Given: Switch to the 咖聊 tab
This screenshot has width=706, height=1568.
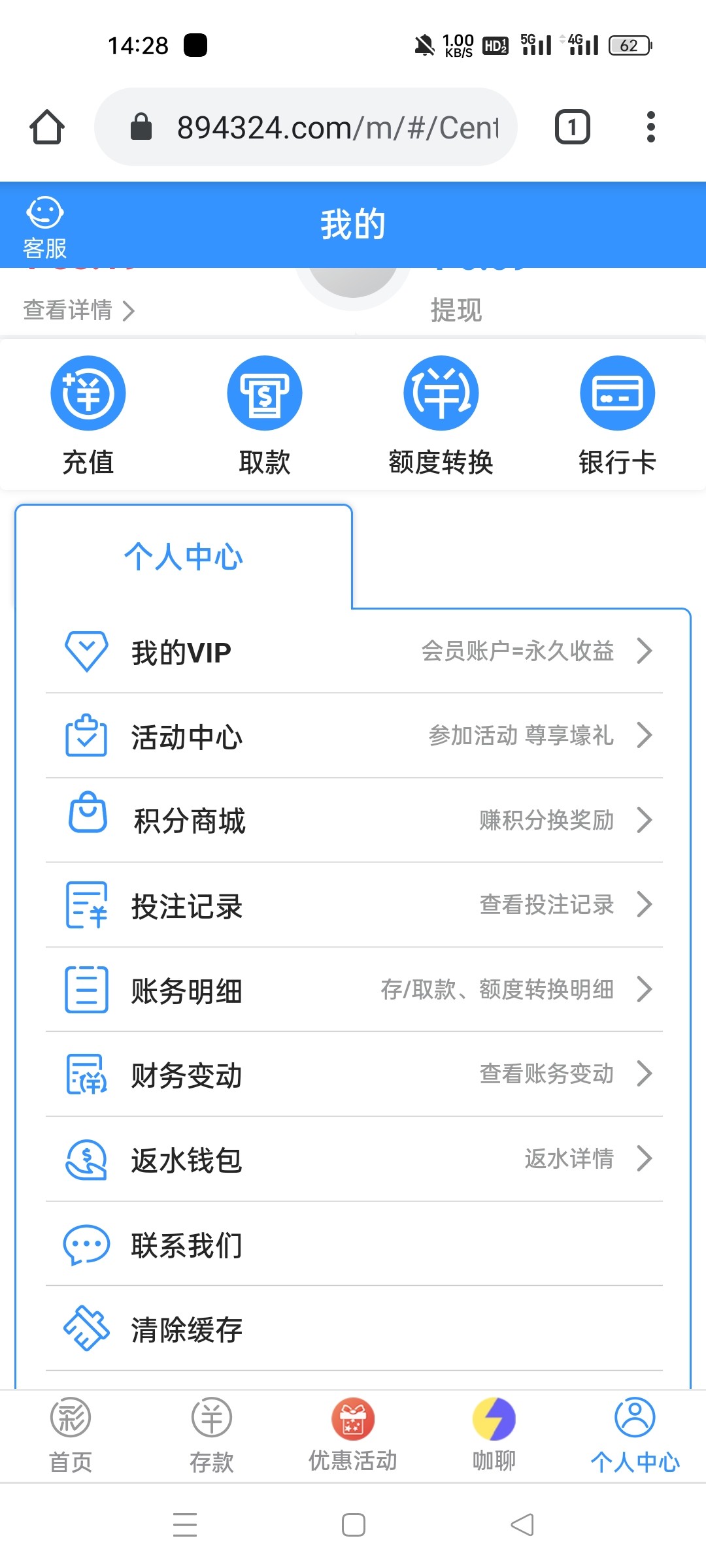Looking at the screenshot, I should (x=494, y=1435).
